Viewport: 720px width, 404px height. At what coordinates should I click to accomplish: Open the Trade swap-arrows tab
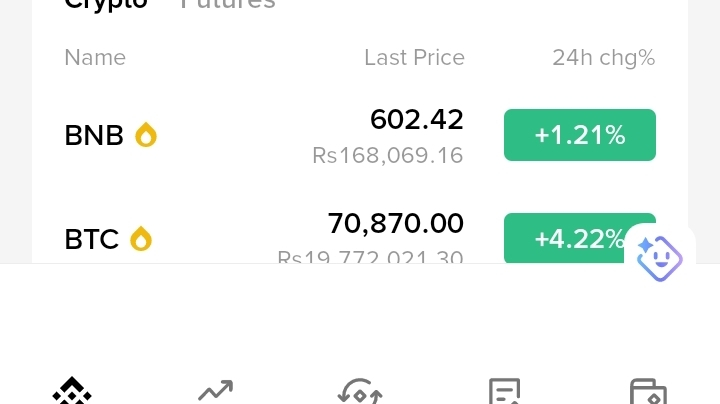click(x=360, y=391)
